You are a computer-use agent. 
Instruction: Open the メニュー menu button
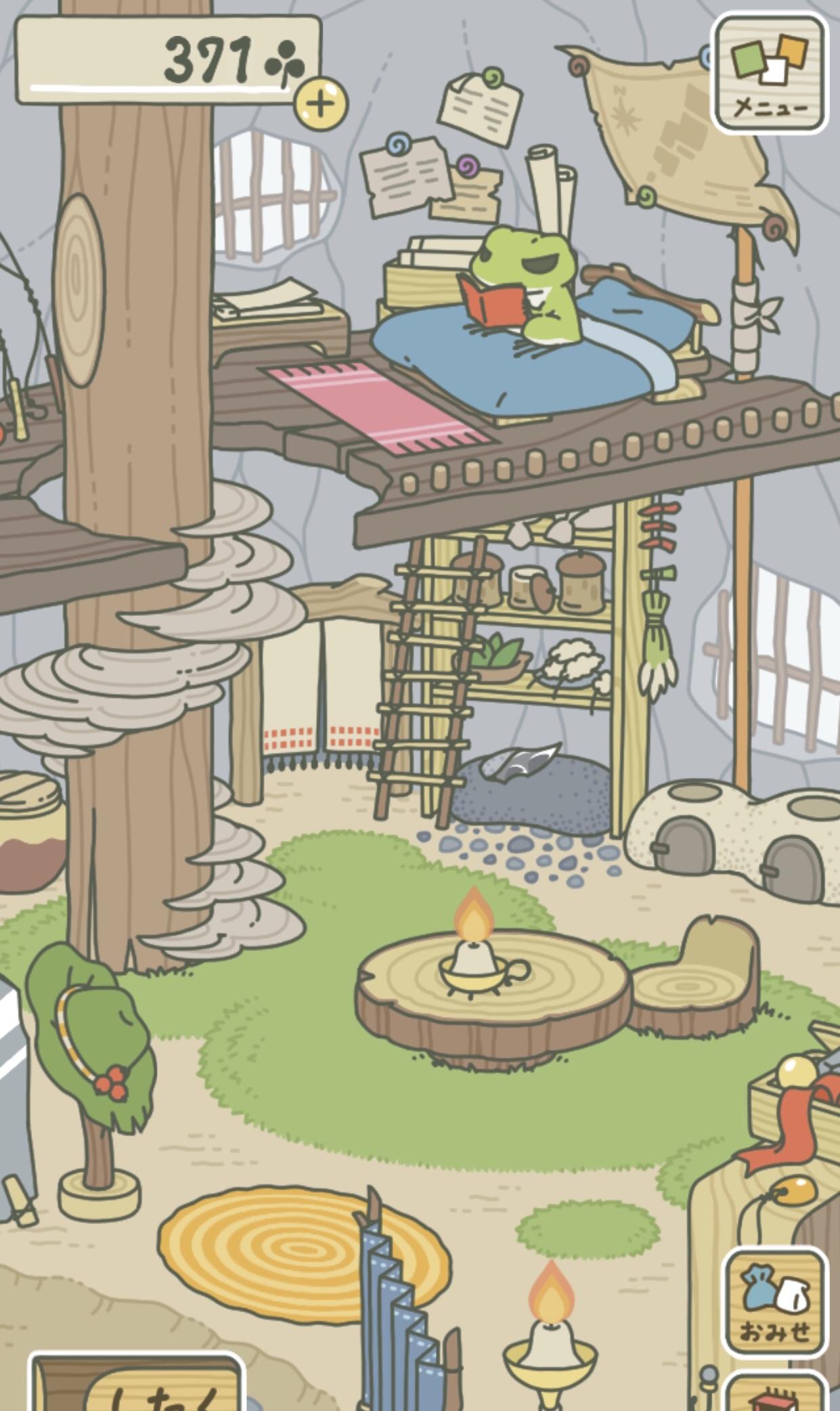(770, 74)
